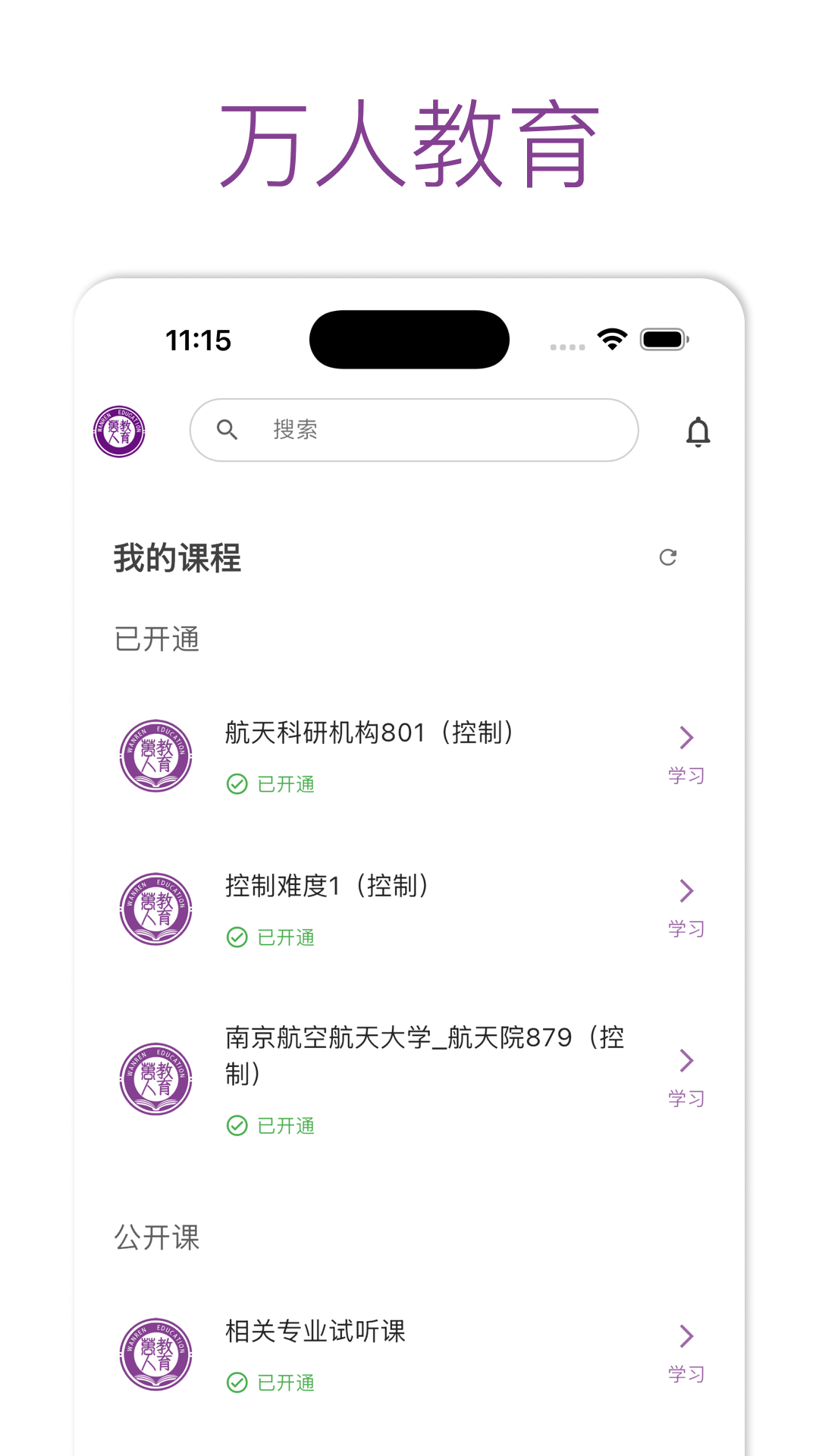Click the green check beside 航天科研机构801

[237, 783]
